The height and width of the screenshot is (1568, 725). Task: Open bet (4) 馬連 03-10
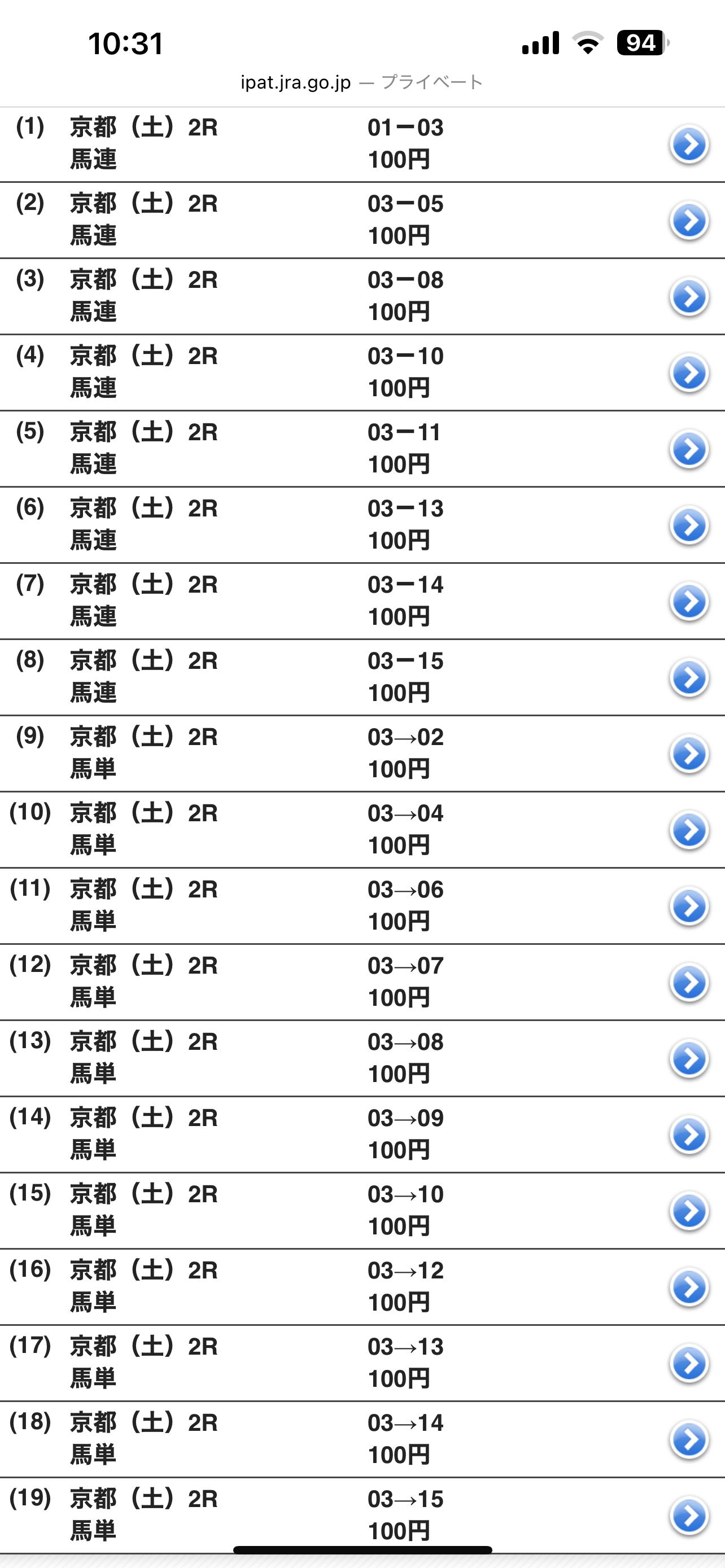(362, 373)
